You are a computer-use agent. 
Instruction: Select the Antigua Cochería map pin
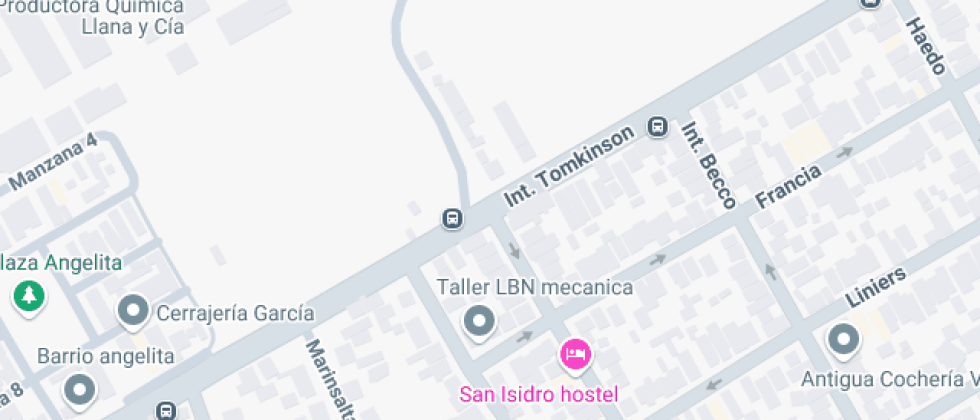point(843,340)
